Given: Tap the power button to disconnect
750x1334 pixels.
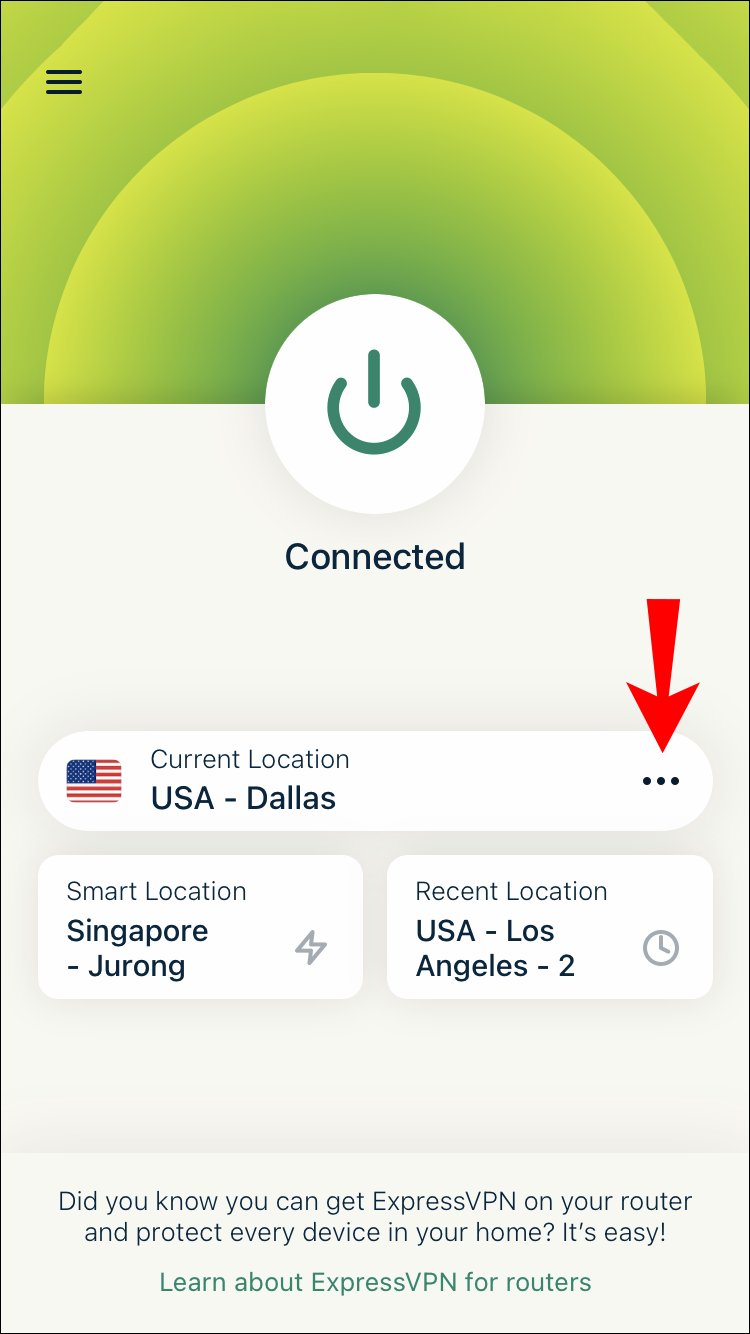Looking at the screenshot, I should point(375,404).
